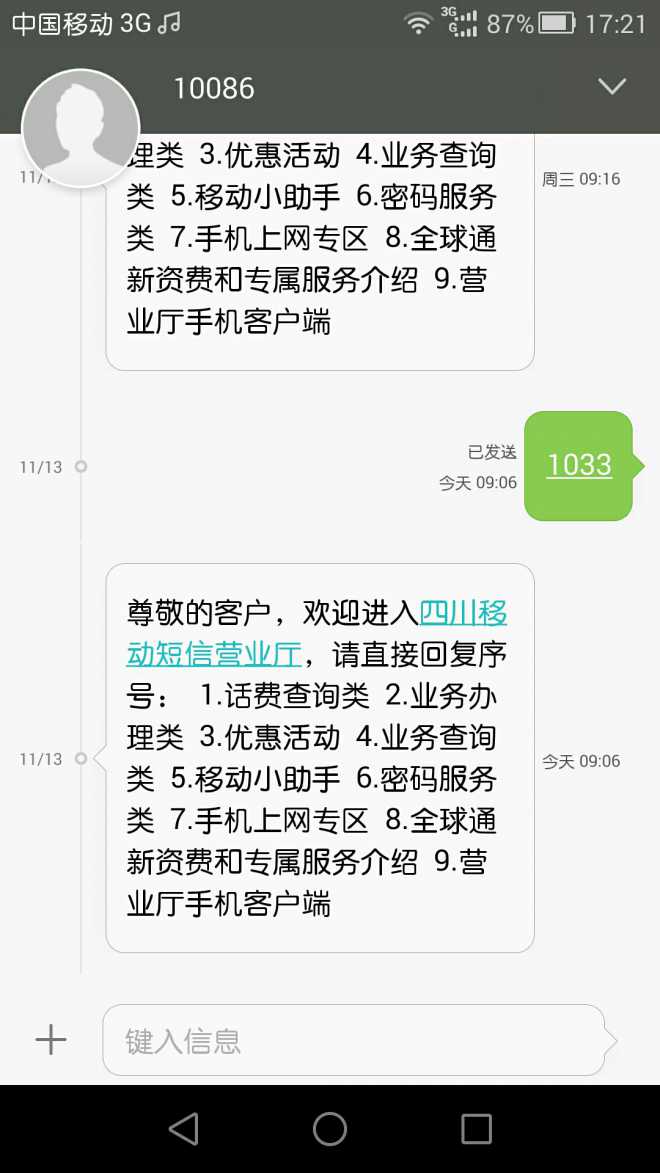Go back using the system back button

tap(184, 1129)
